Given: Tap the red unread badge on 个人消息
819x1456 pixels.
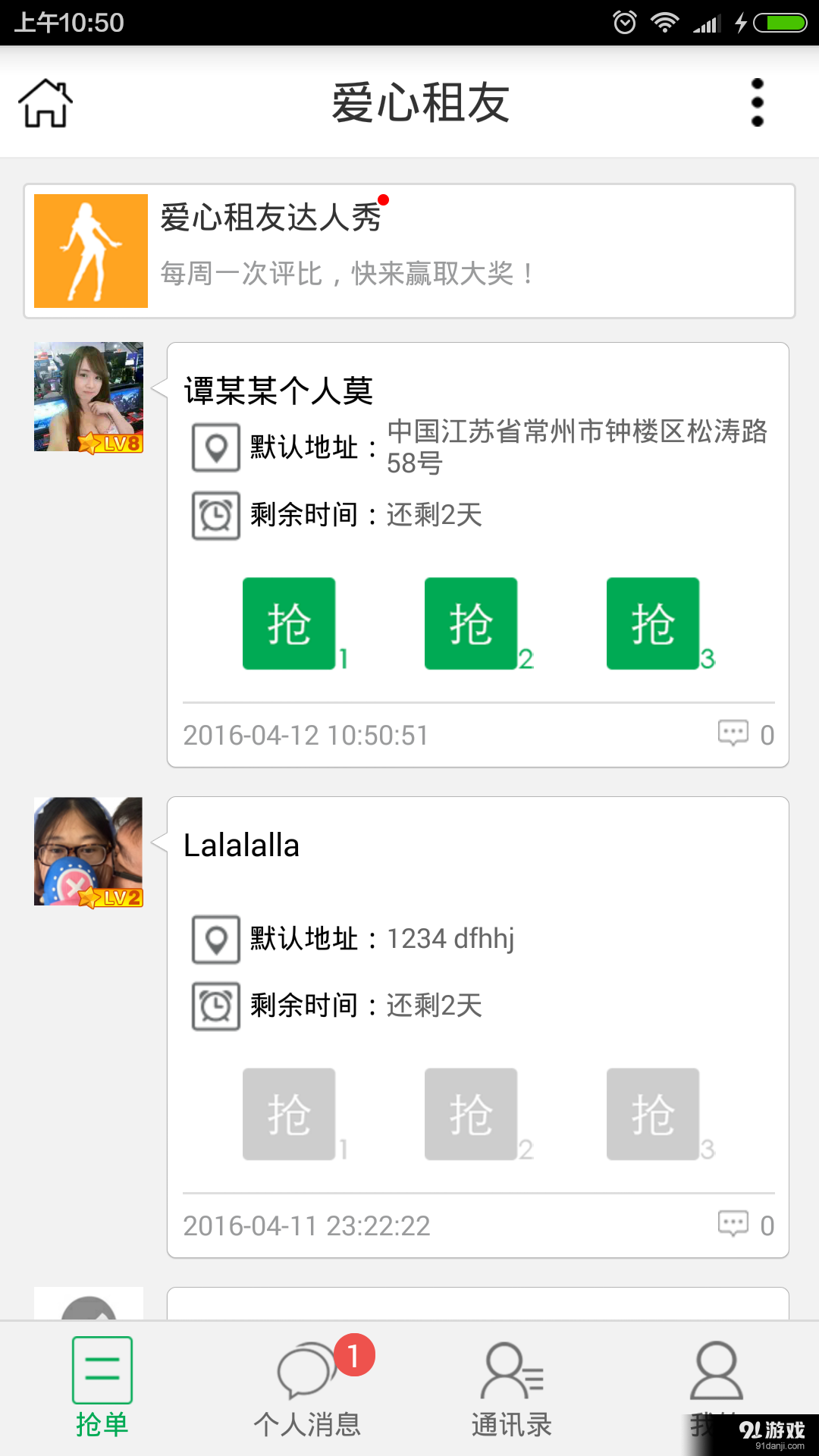Looking at the screenshot, I should click(353, 1354).
